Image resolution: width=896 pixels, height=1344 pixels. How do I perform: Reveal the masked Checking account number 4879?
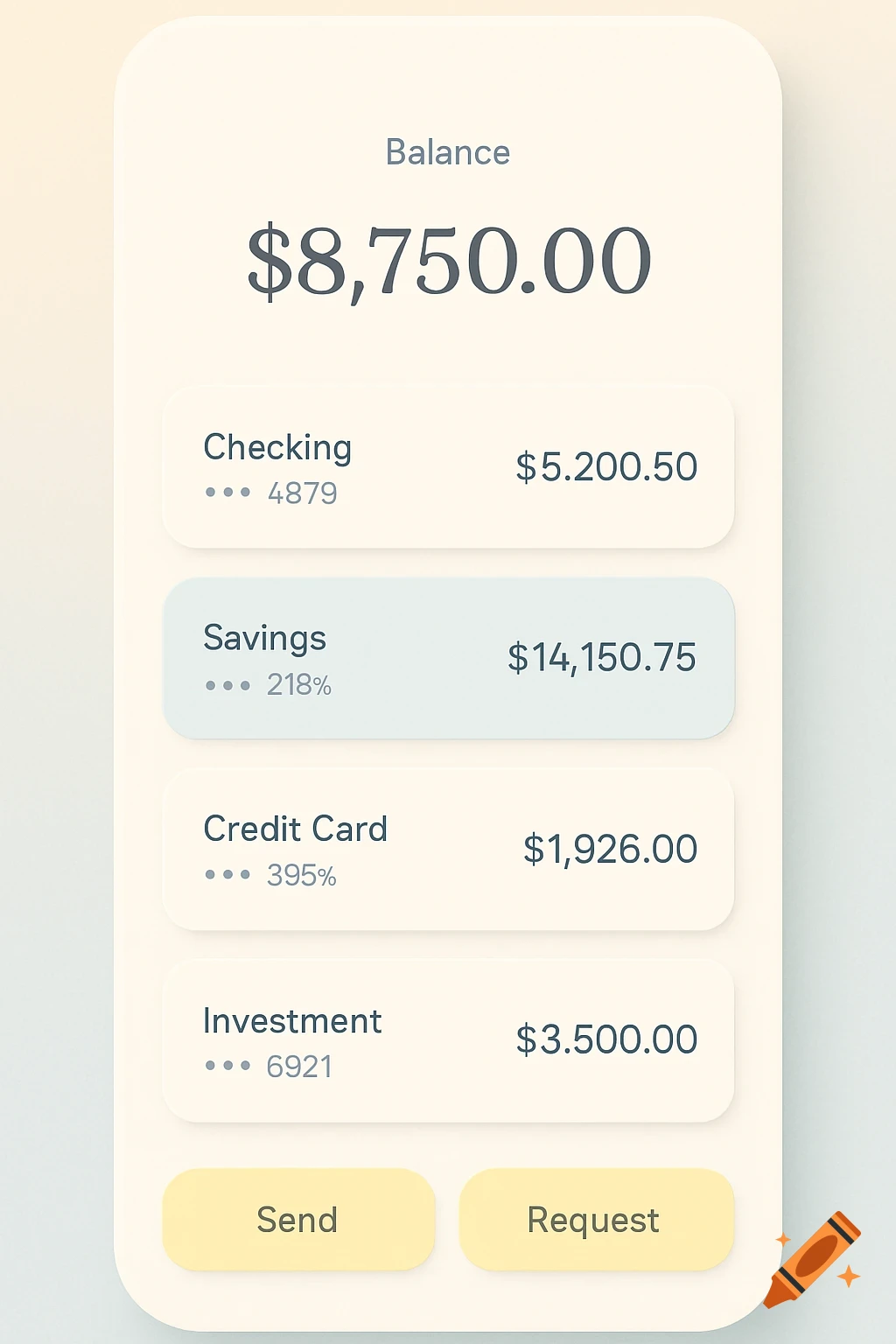click(x=270, y=492)
